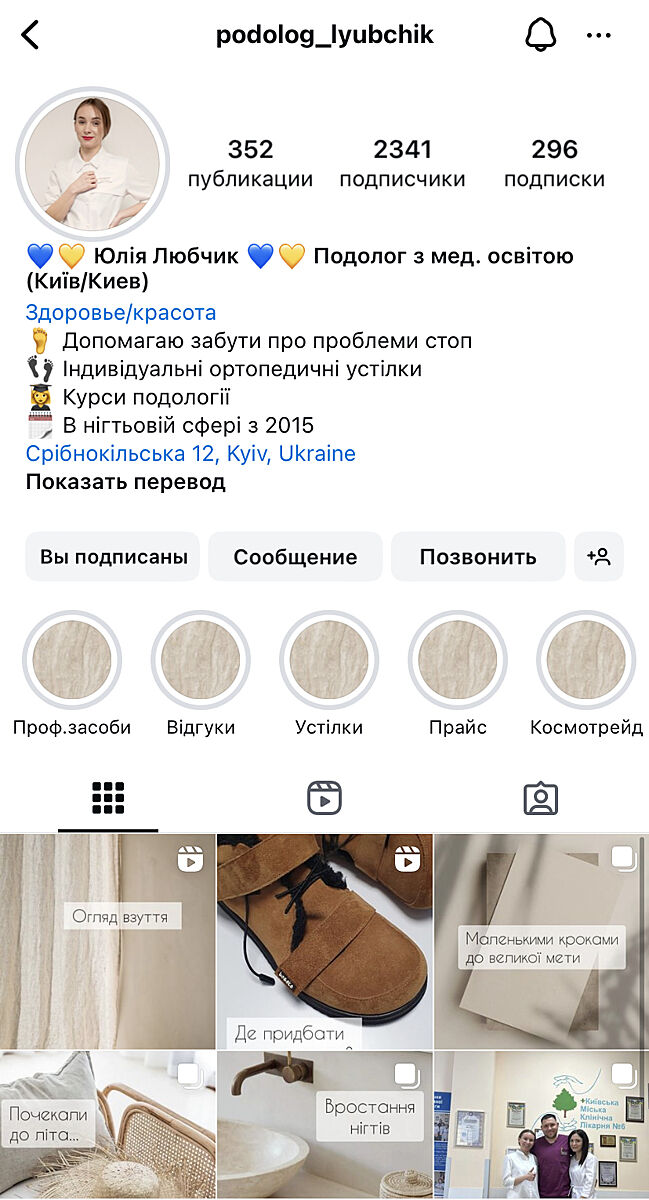
Task: Tap the Вы подписаны button
Action: pos(113,557)
